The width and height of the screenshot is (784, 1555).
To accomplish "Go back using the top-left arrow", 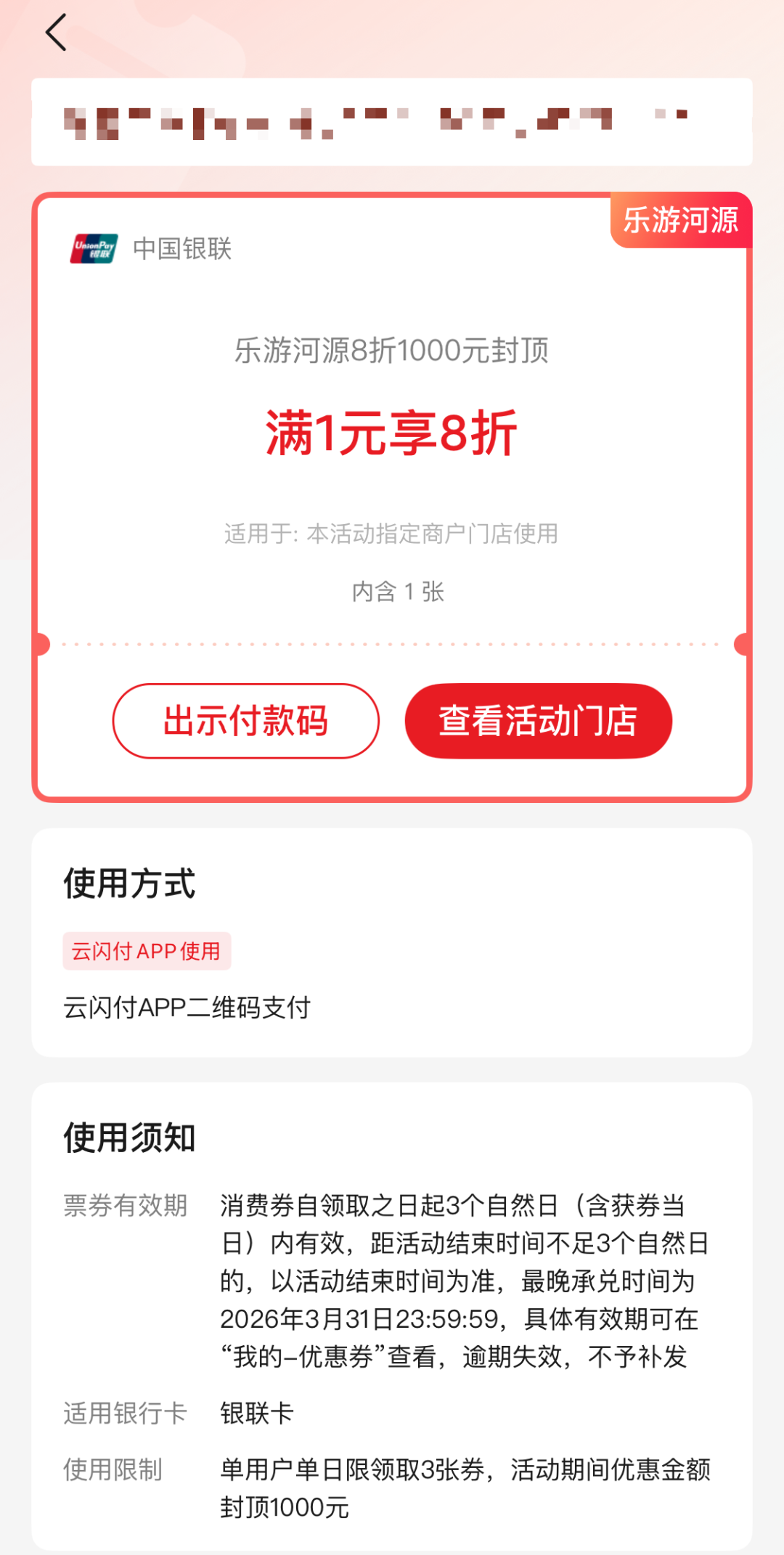I will click(x=56, y=33).
